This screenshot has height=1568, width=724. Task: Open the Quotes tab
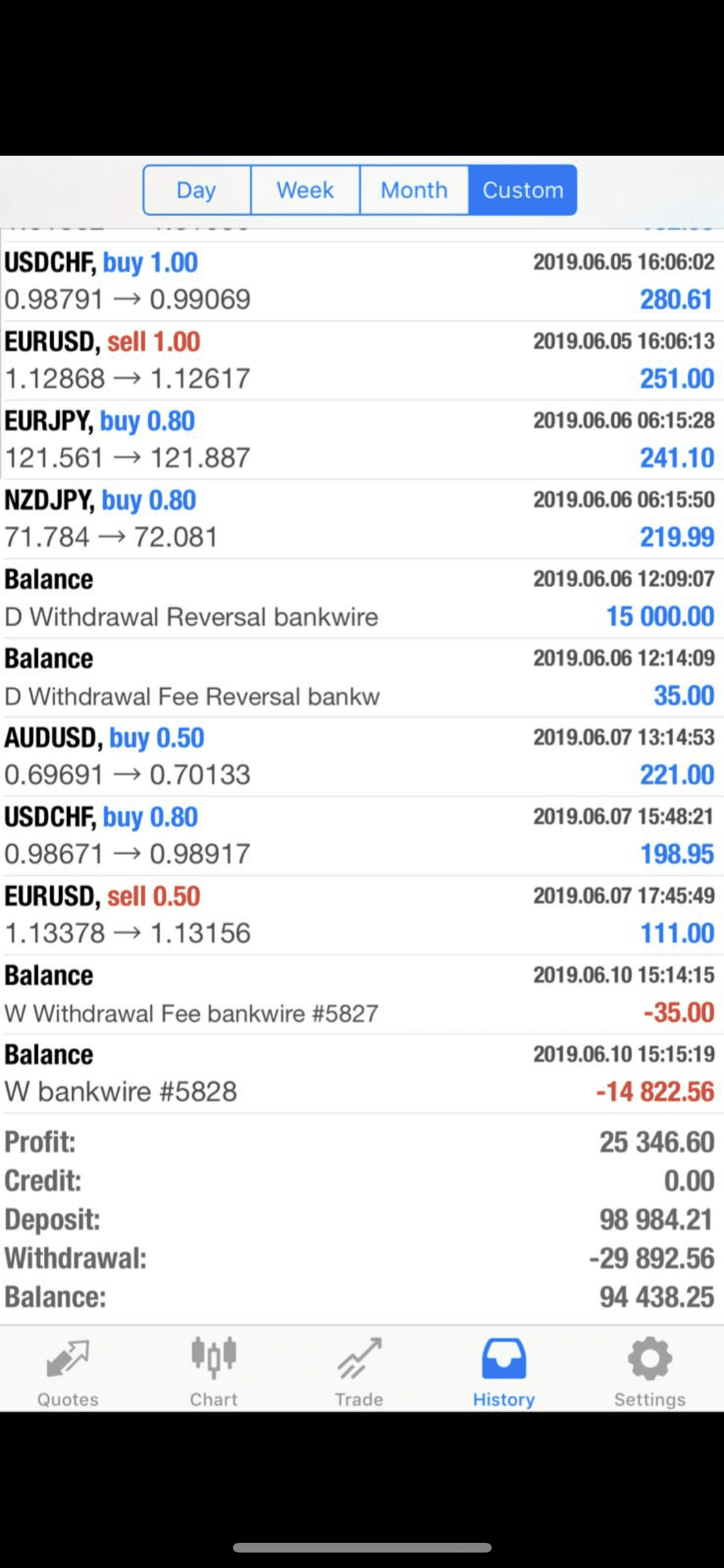coord(68,1372)
